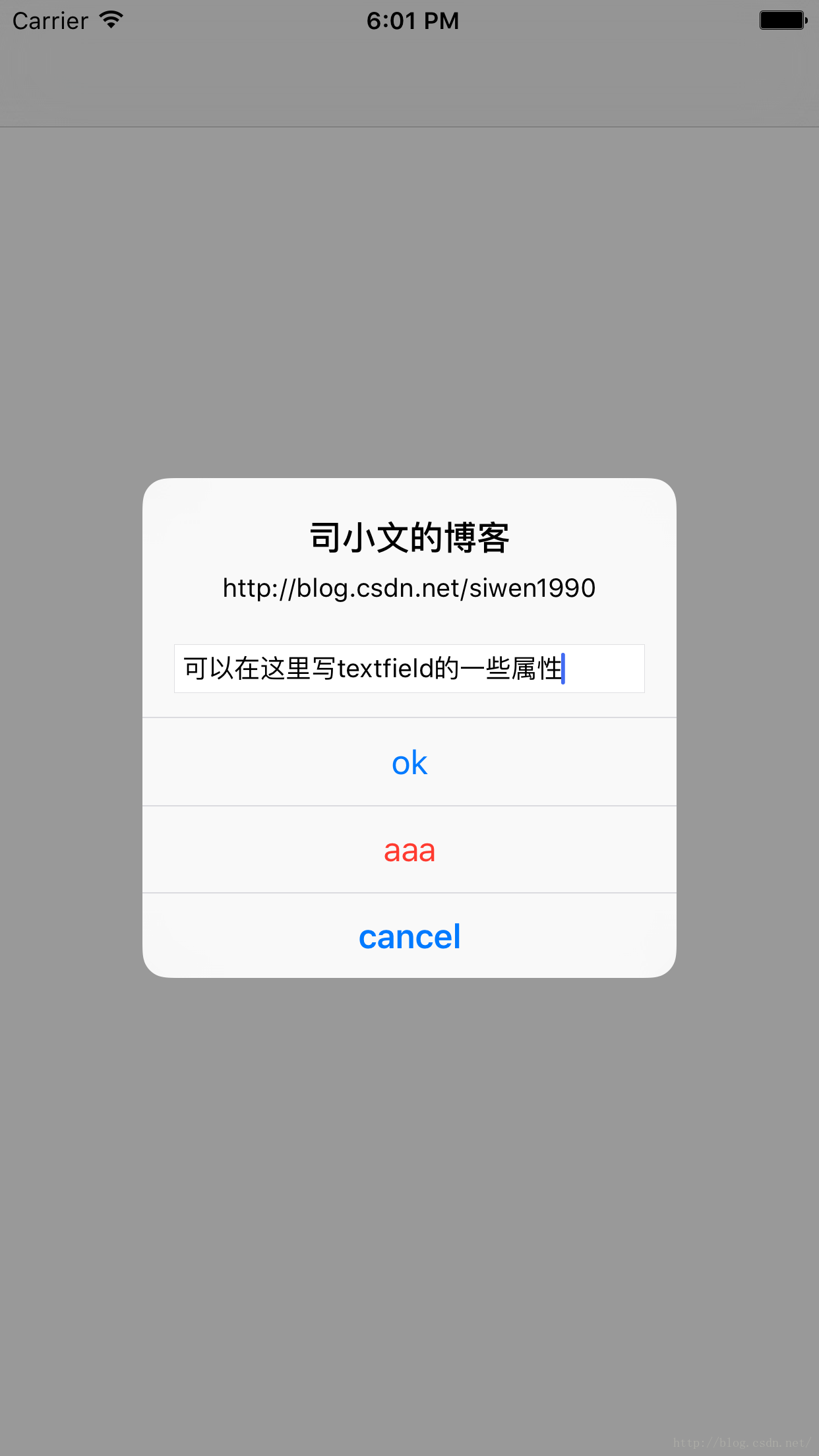Dismiss the alert with cancel
The image size is (819, 1456).
(409, 936)
